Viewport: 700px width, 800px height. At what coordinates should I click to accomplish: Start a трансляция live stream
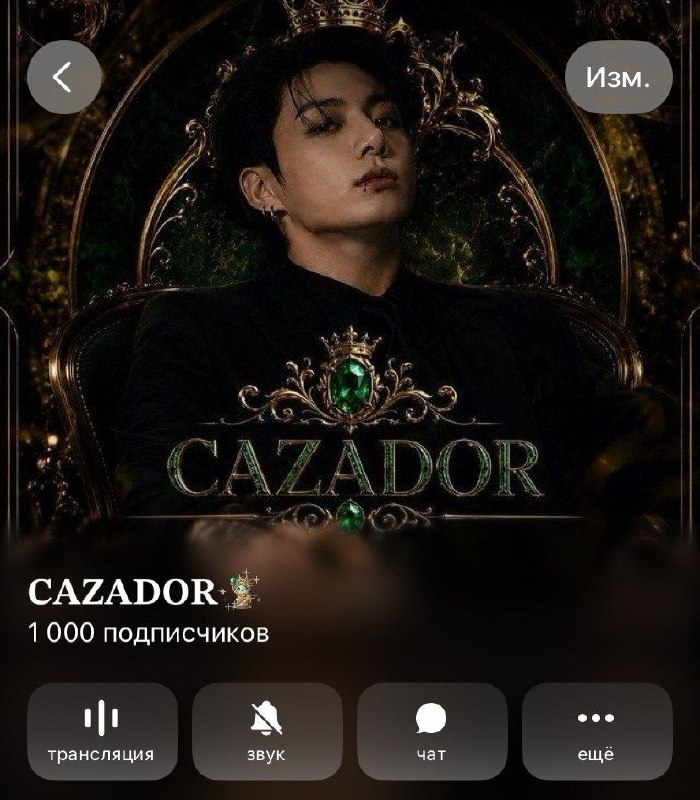pyautogui.click(x=102, y=731)
